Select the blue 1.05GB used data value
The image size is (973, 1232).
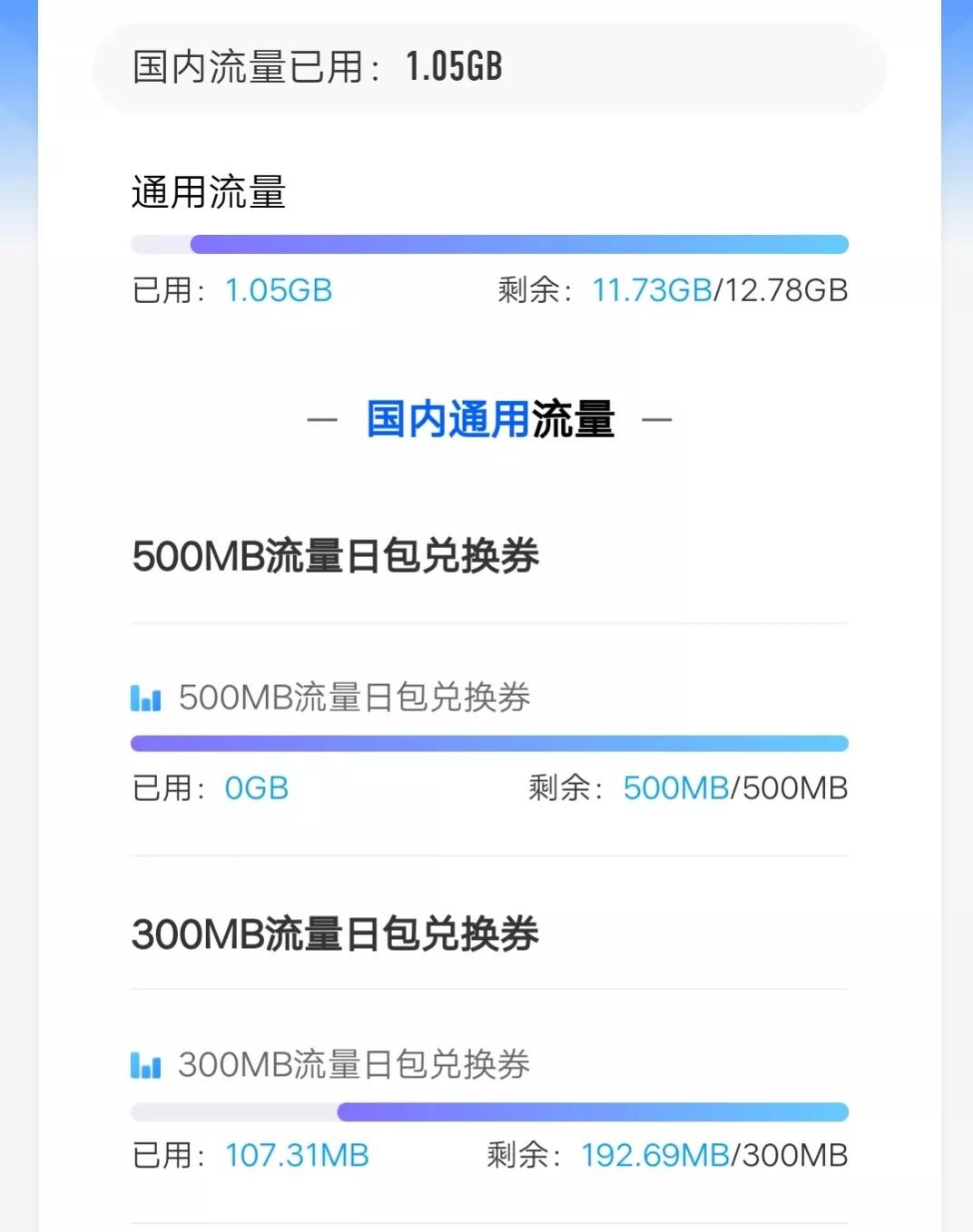(x=277, y=290)
